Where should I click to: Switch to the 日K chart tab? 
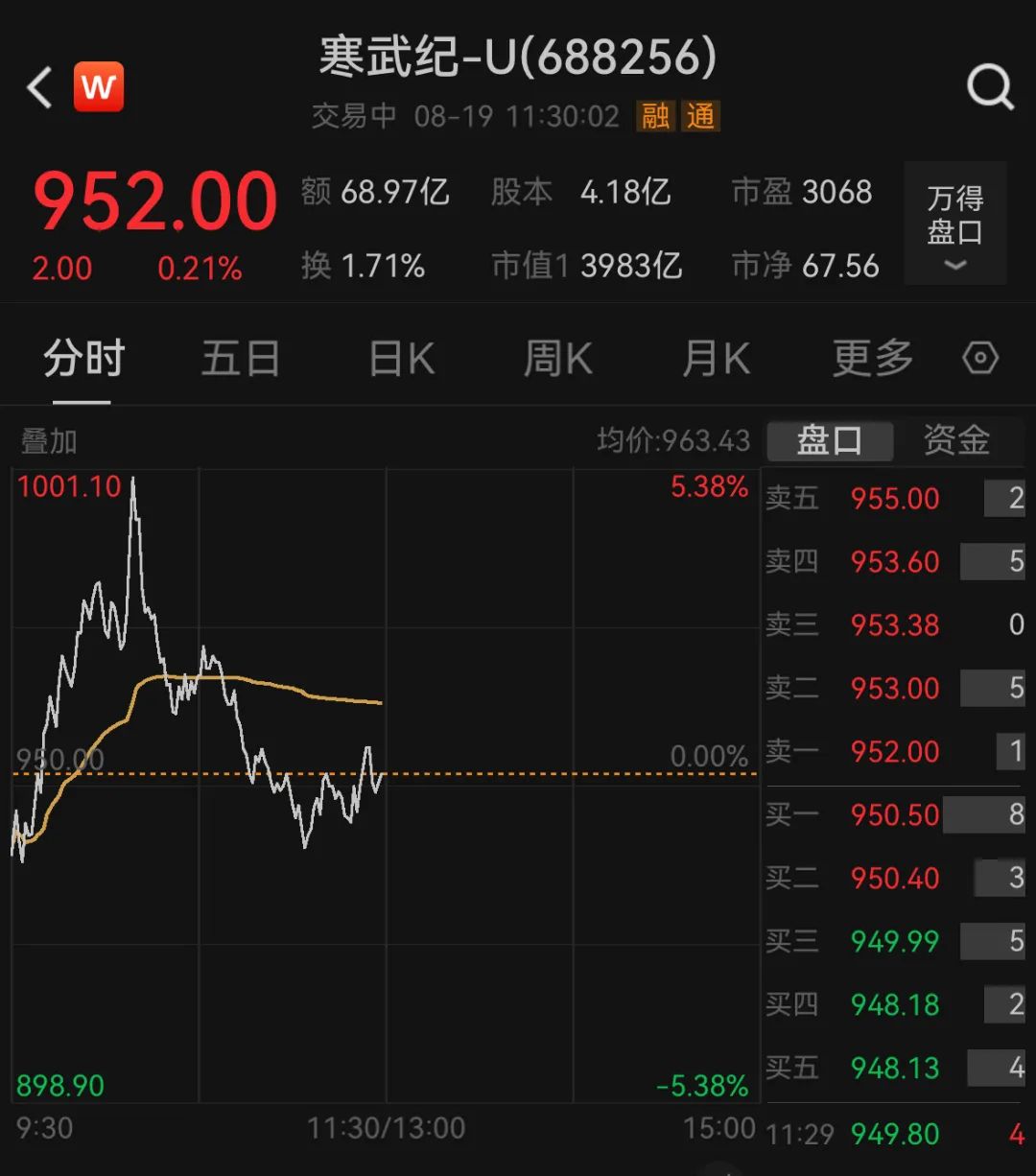point(402,360)
